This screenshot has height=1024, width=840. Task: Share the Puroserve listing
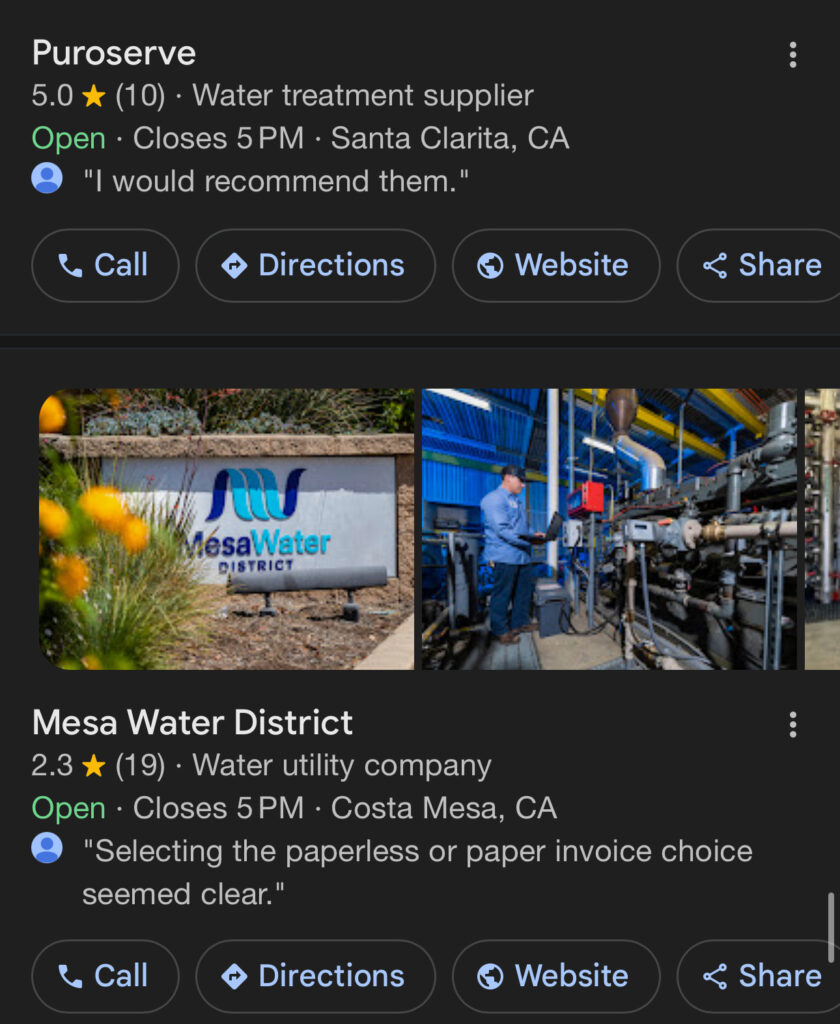[x=762, y=265]
